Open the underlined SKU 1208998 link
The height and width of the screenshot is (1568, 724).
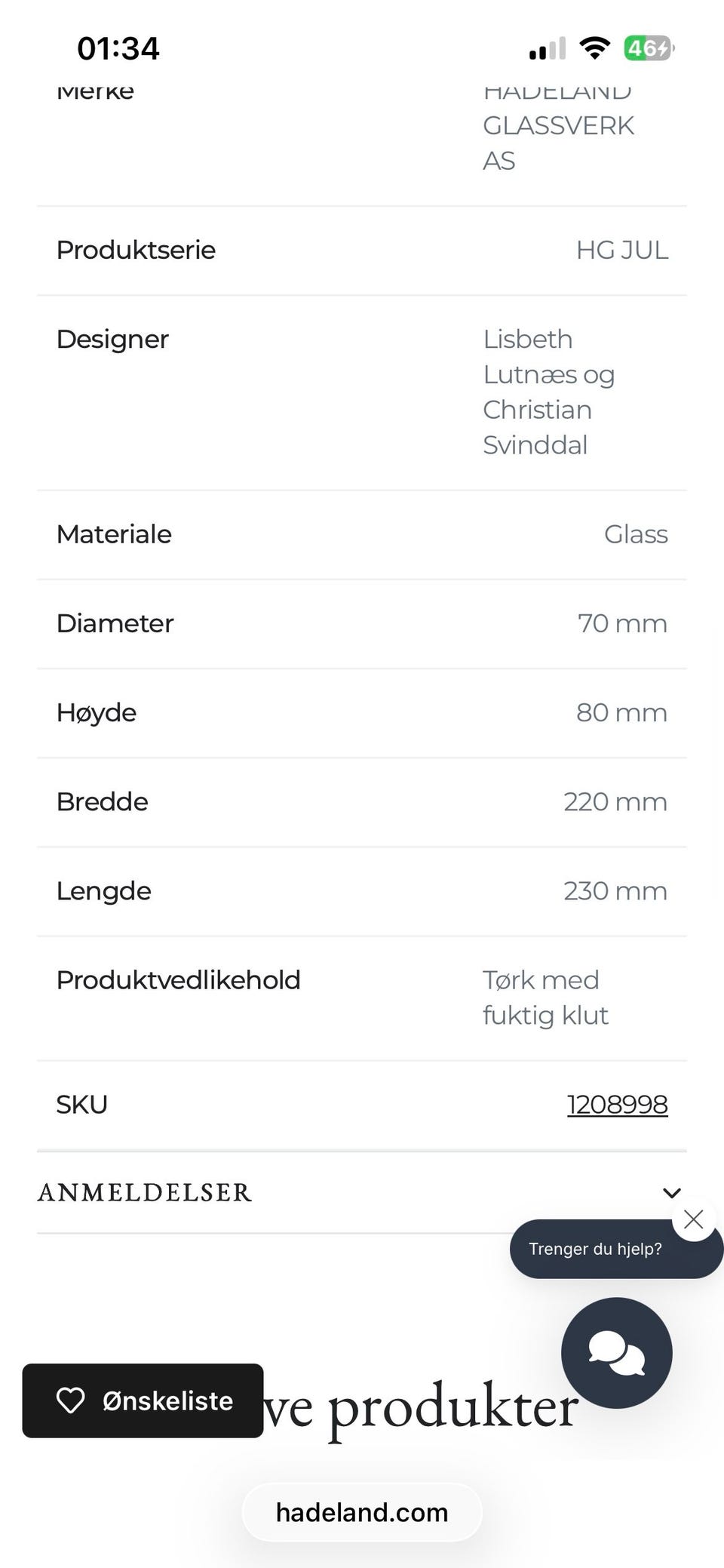tap(617, 1105)
